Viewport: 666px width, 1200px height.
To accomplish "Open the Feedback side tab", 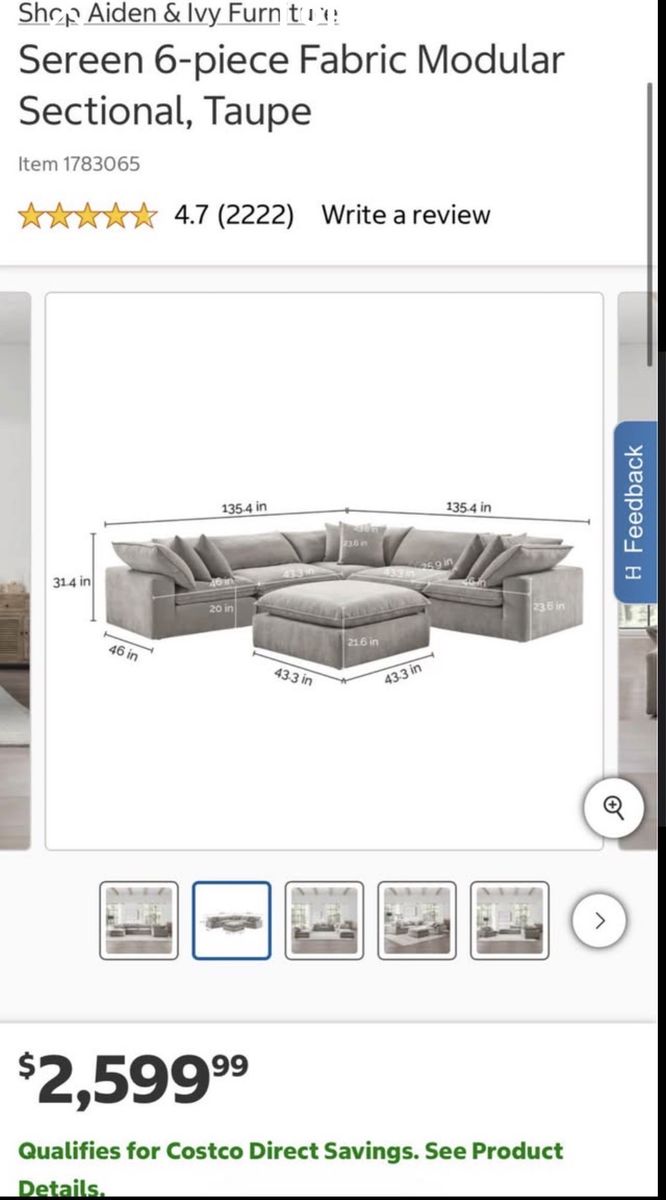I will coord(634,511).
